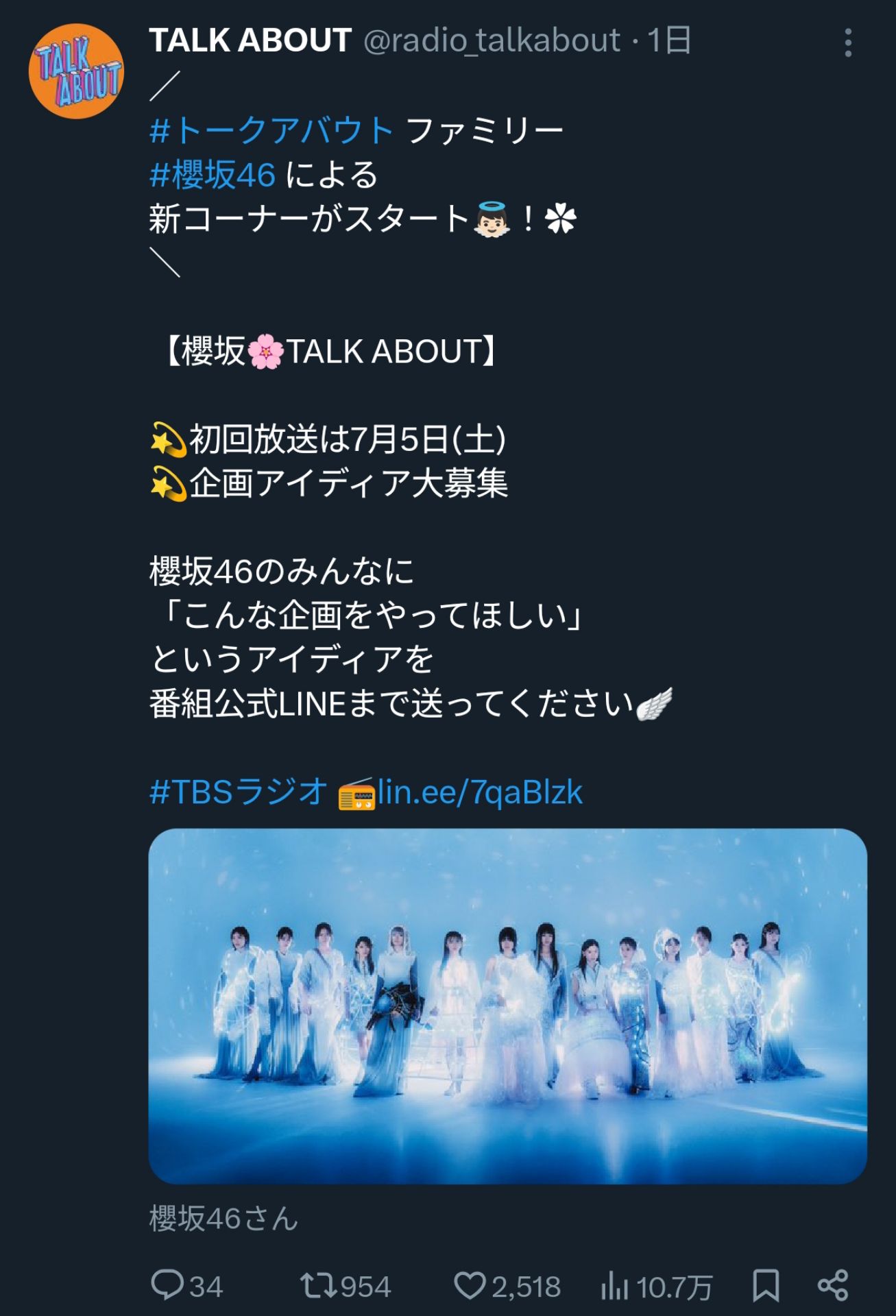The width and height of the screenshot is (896, 1316).
Task: Open TALK ABOUT profile avatar
Action: point(76,71)
